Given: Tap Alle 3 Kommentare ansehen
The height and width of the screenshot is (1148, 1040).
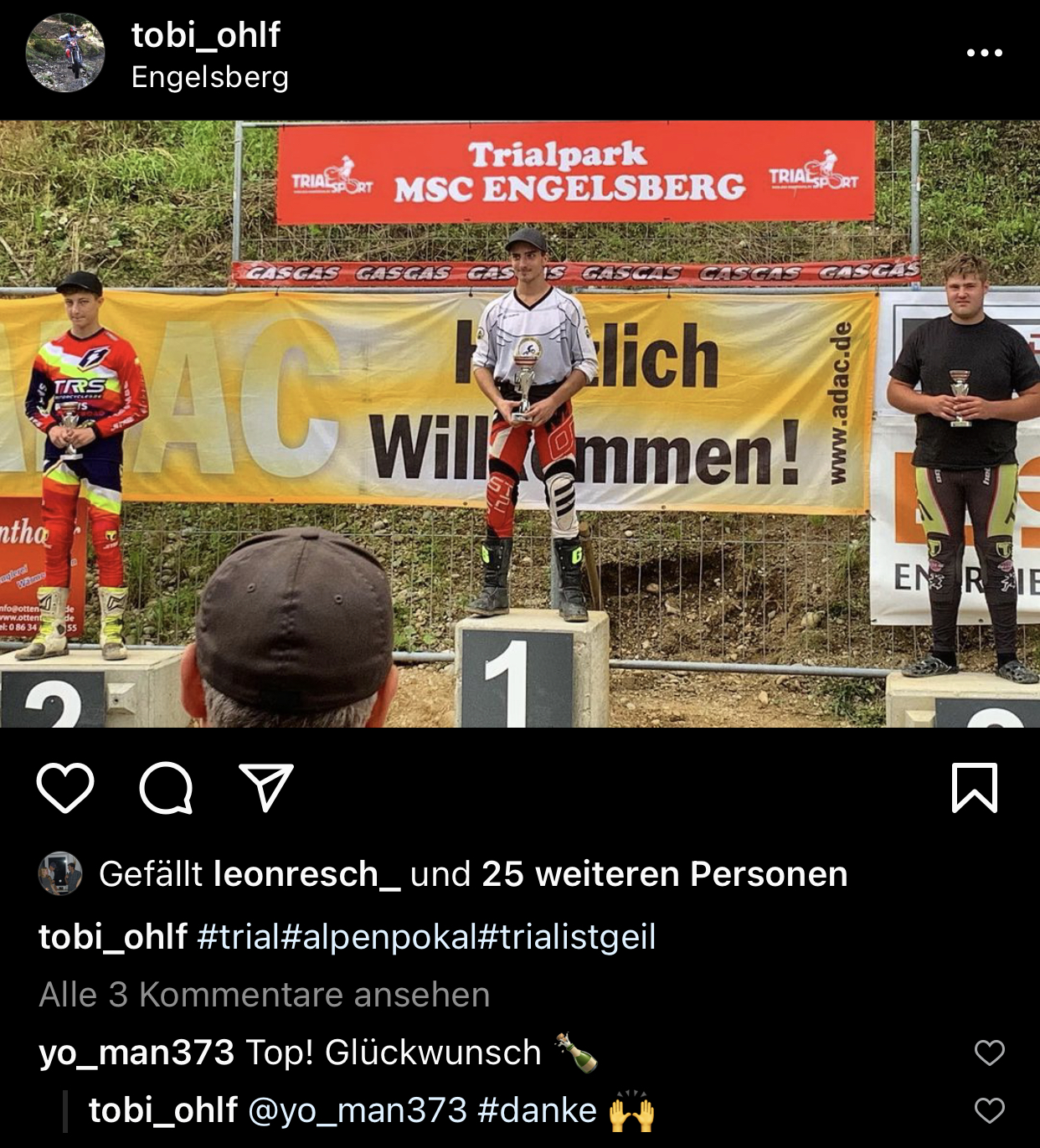Looking at the screenshot, I should point(264,995).
